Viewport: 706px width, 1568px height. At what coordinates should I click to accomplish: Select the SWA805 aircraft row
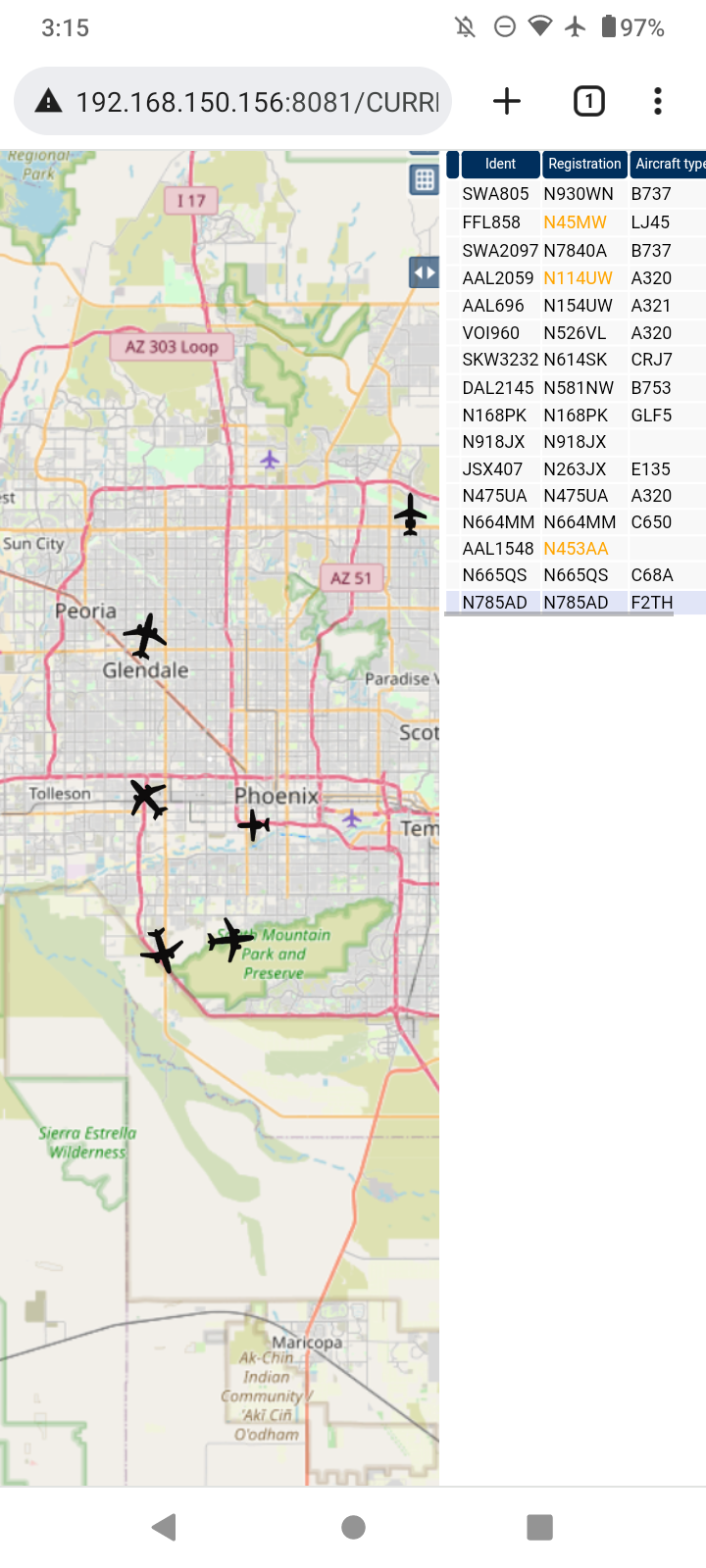click(x=577, y=194)
